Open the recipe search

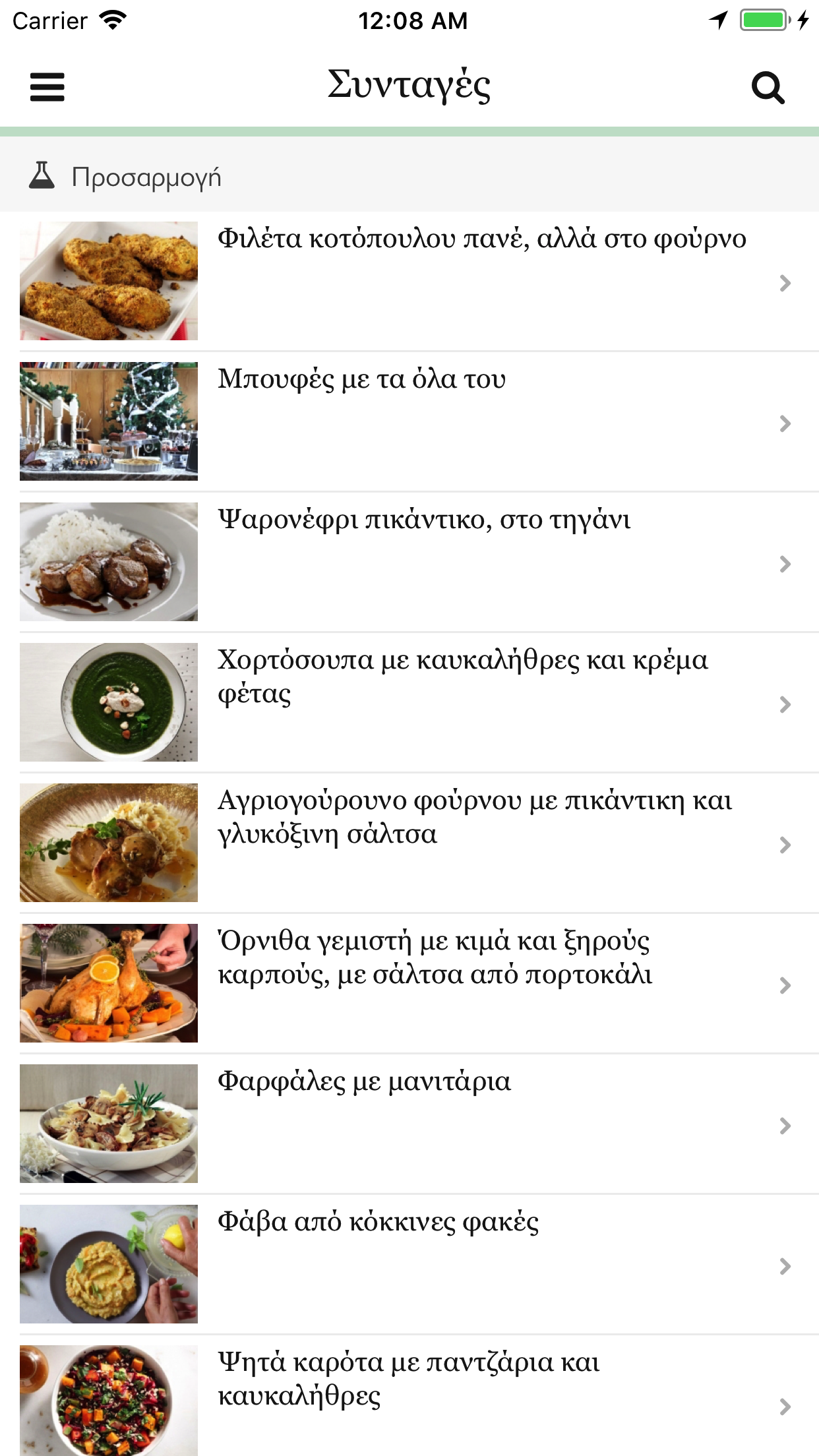(768, 87)
